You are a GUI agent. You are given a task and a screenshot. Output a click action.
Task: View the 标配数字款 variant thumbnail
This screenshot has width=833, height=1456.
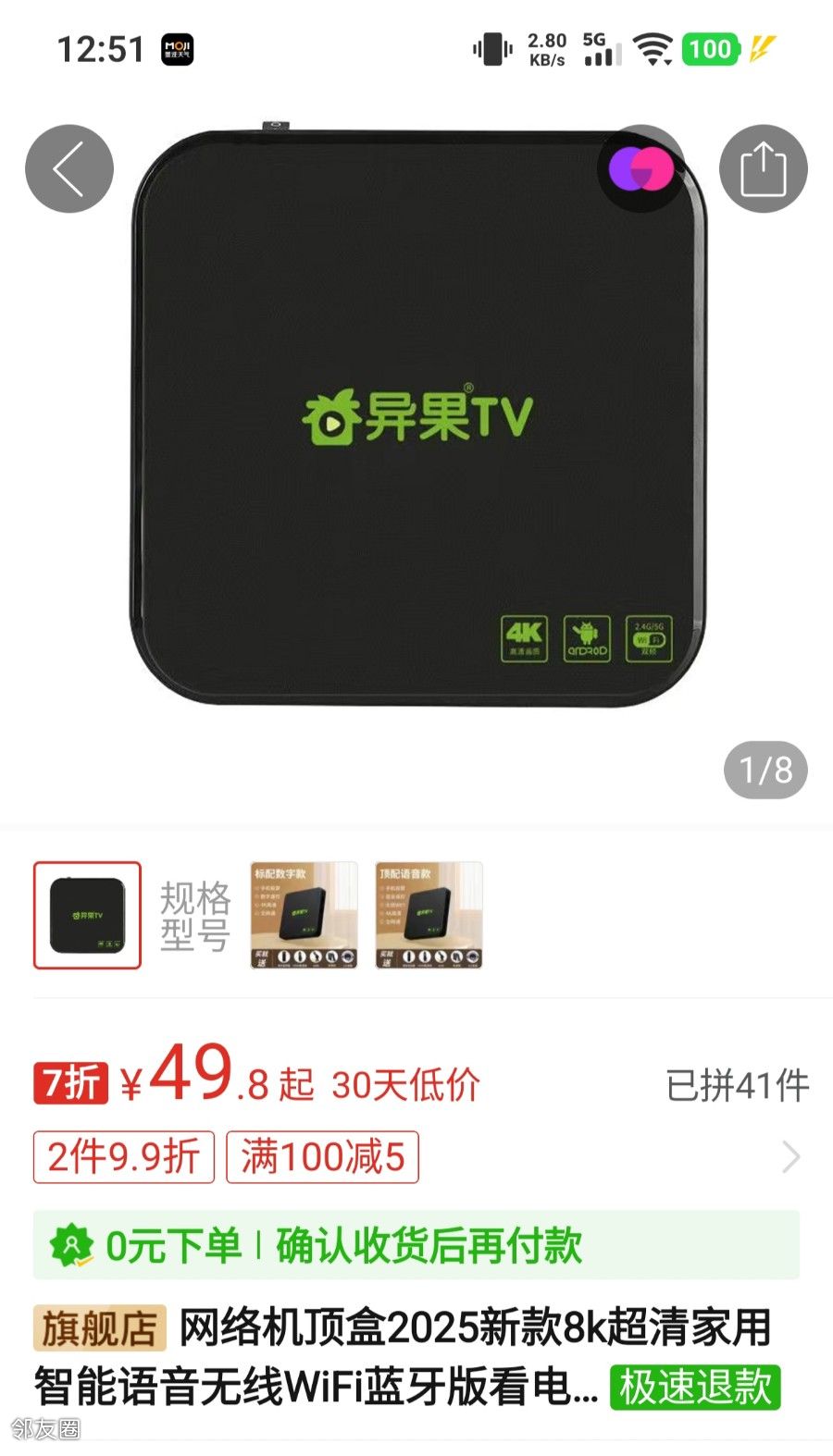click(x=304, y=915)
